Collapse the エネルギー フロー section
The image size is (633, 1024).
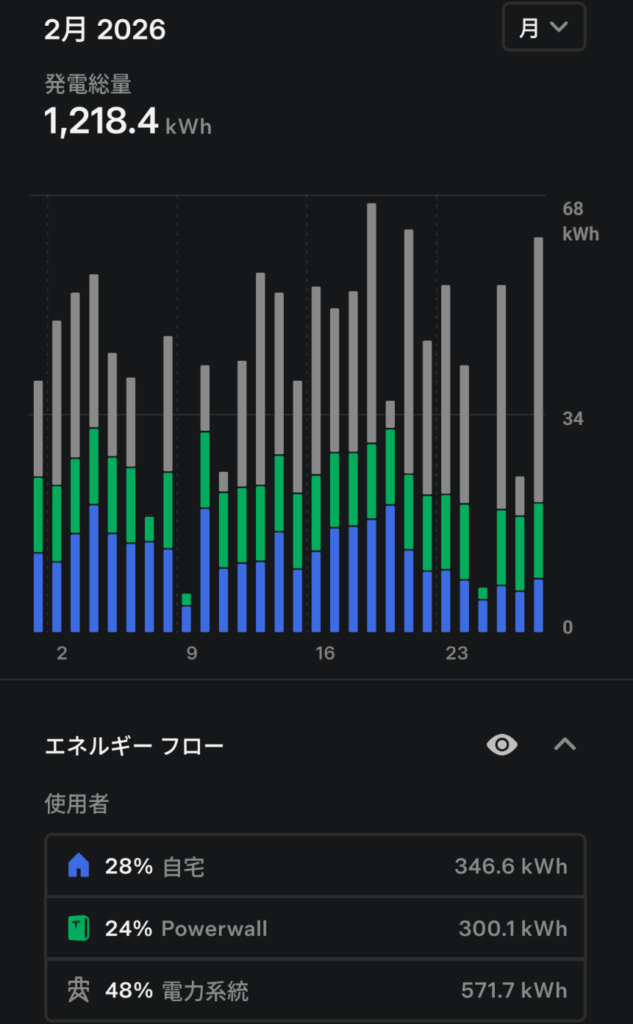coord(565,745)
